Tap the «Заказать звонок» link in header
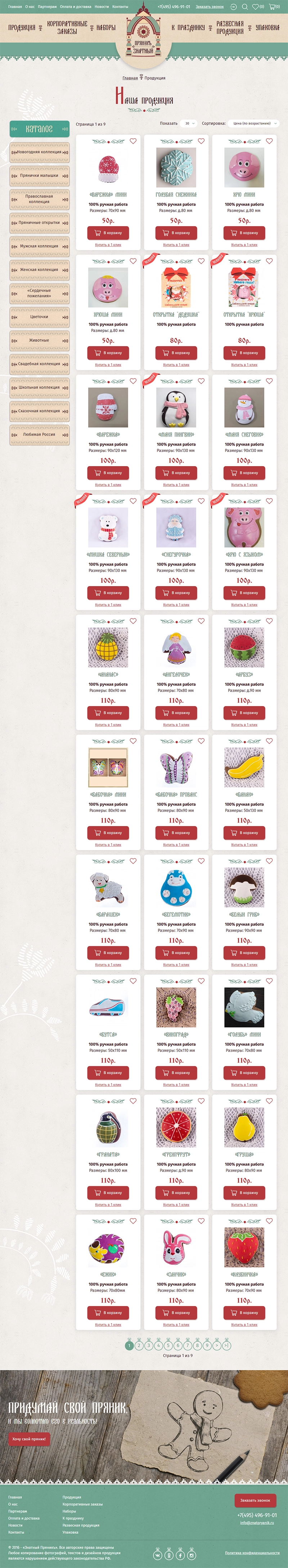Screen dimensions: 288x1568 coord(210,7)
